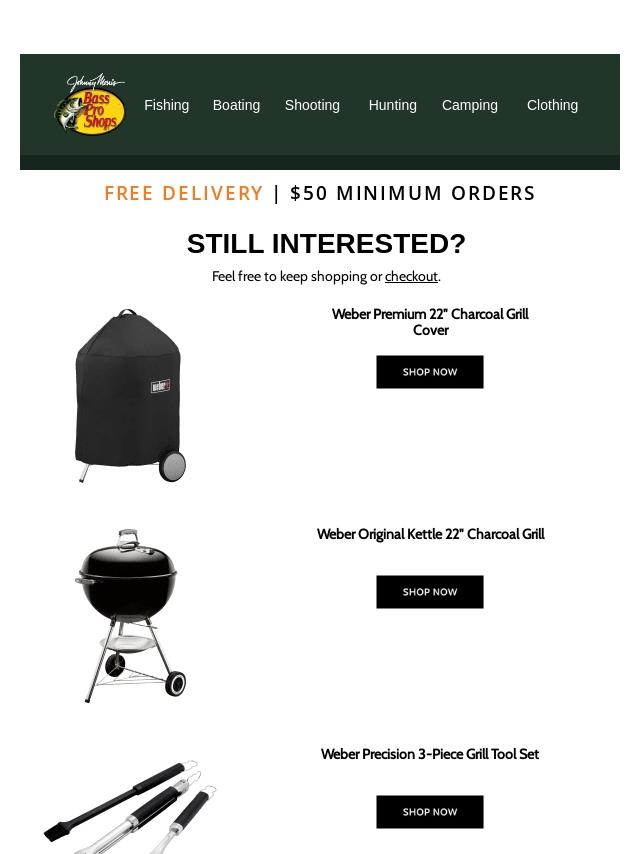Open the Clothing category
The width and height of the screenshot is (640, 854).
[552, 105]
